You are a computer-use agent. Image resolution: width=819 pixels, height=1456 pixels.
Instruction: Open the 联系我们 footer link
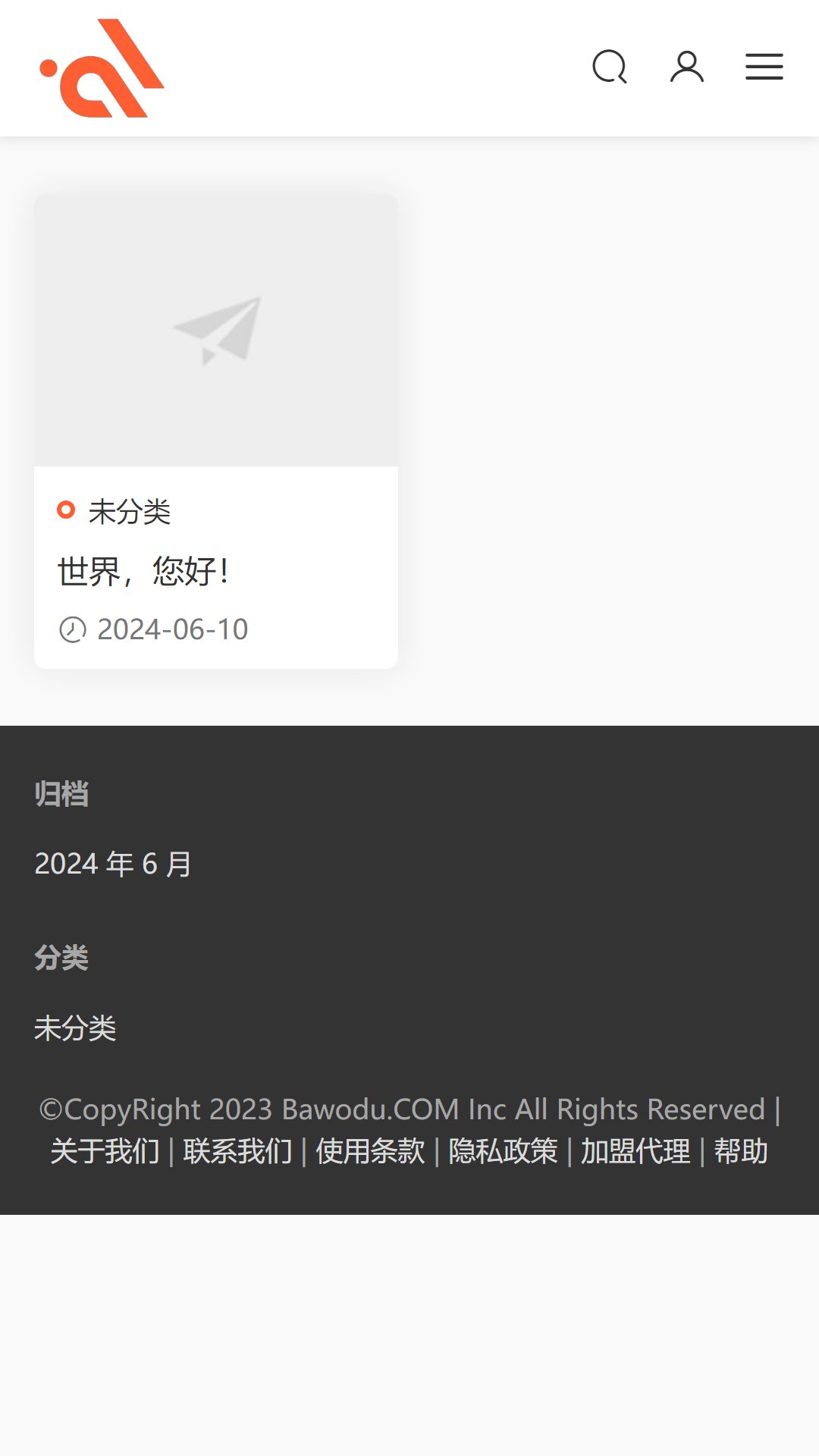(x=237, y=1151)
